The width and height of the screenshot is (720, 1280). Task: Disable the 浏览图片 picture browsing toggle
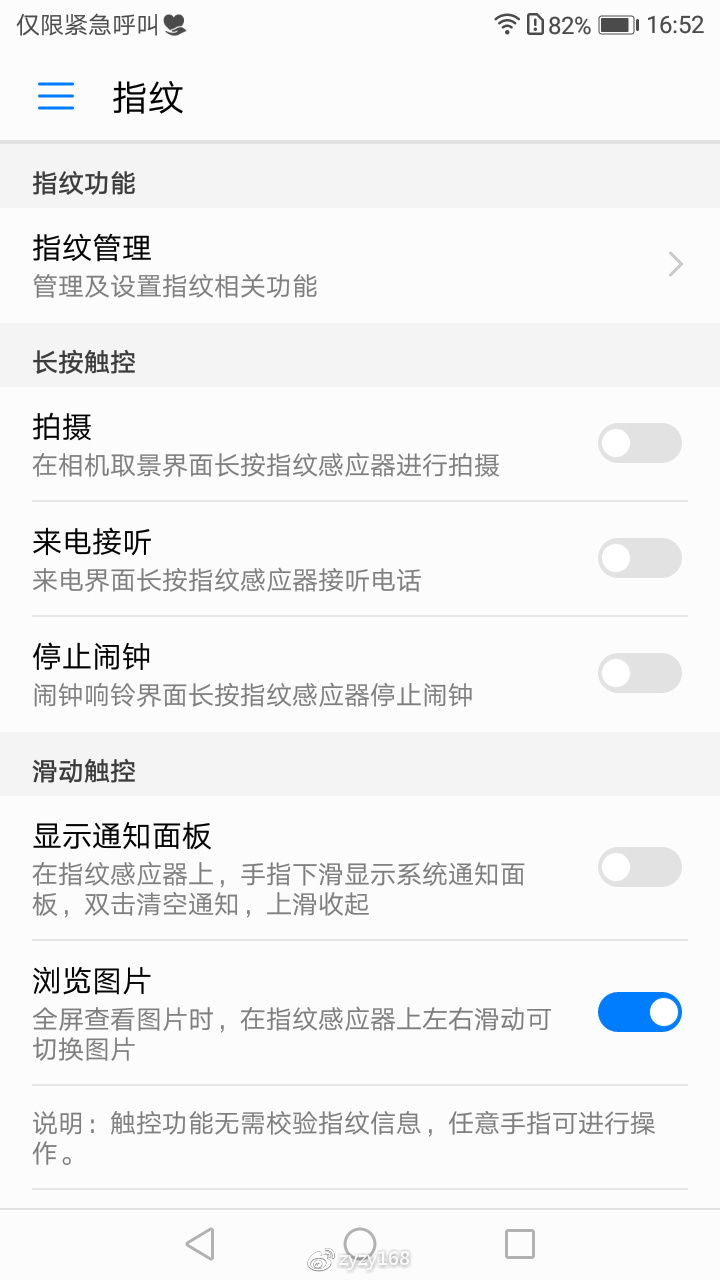[640, 1013]
